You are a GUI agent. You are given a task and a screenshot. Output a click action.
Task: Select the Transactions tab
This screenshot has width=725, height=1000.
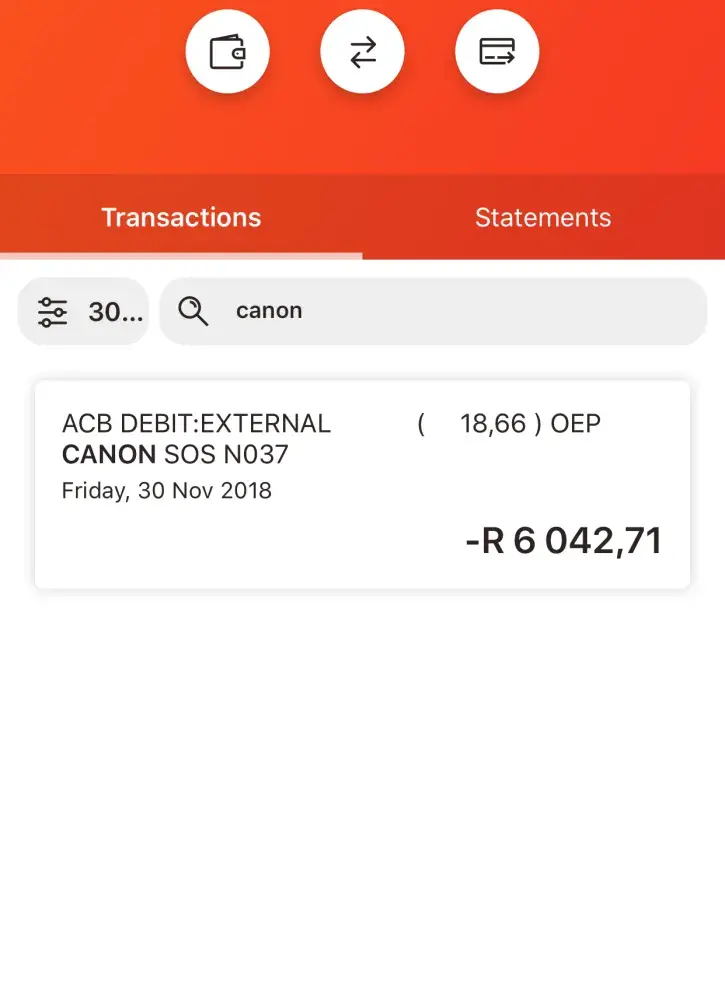tap(181, 218)
